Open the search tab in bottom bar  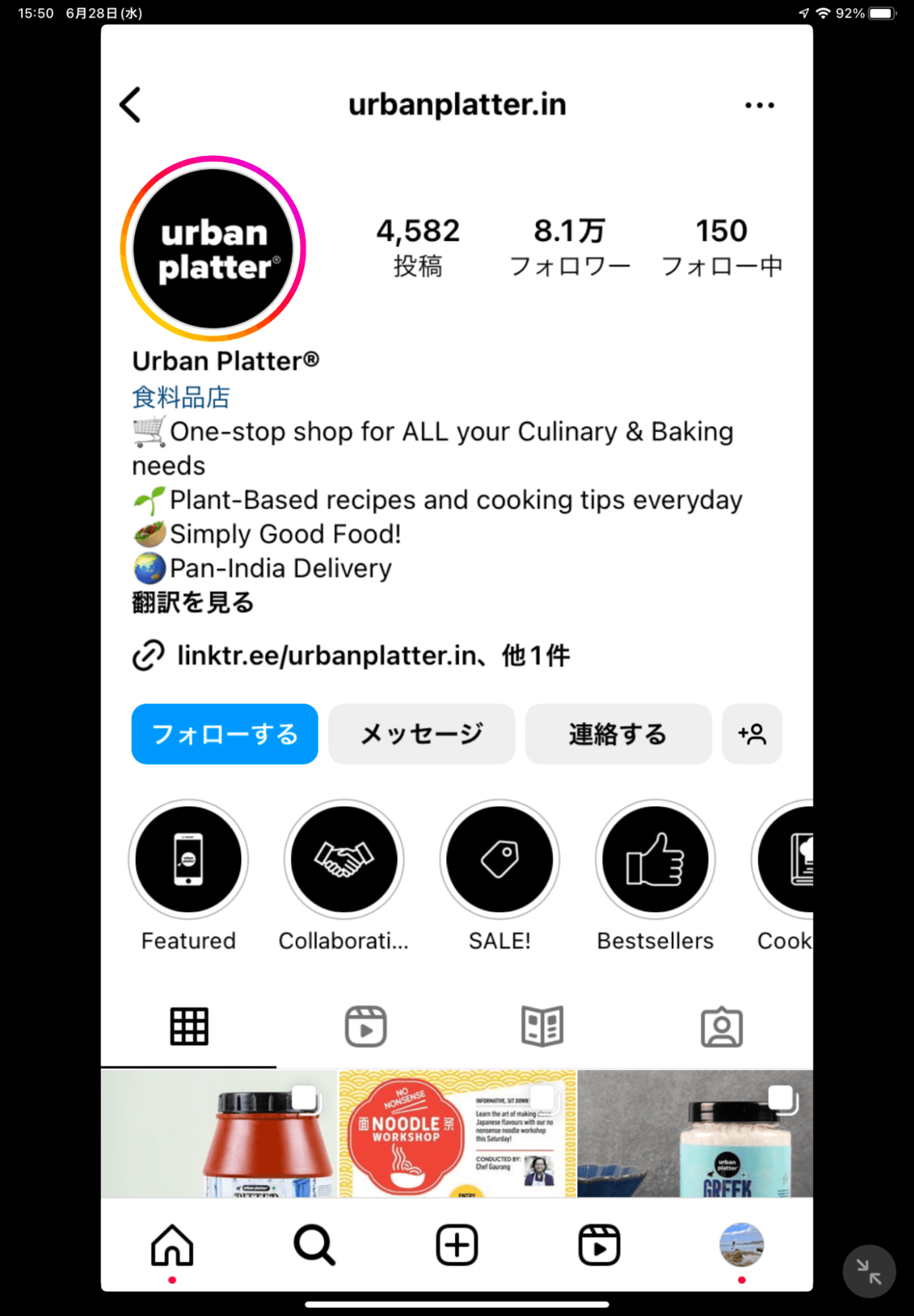point(315,1244)
